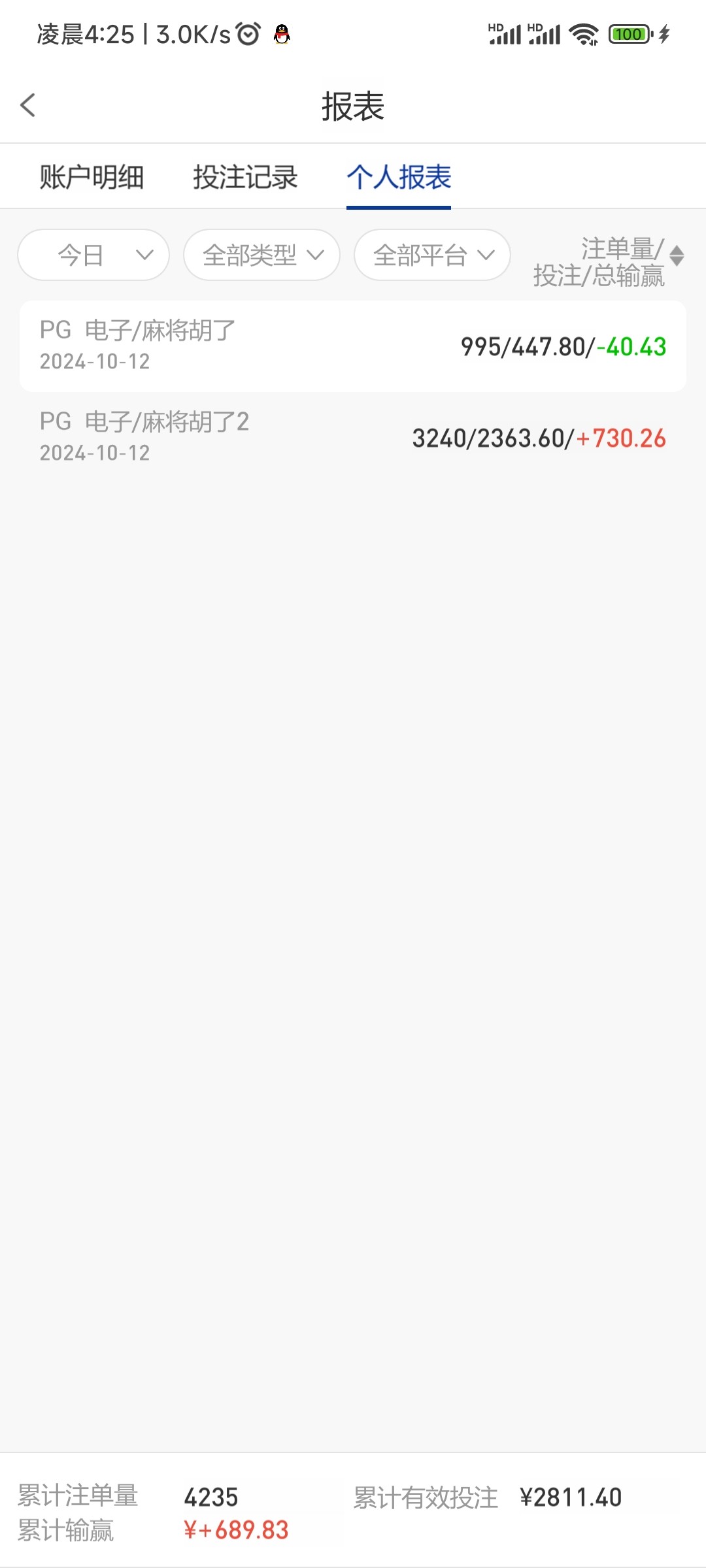Image resolution: width=706 pixels, height=1568 pixels.
Task: Go back using the top-left arrow
Action: (x=27, y=105)
